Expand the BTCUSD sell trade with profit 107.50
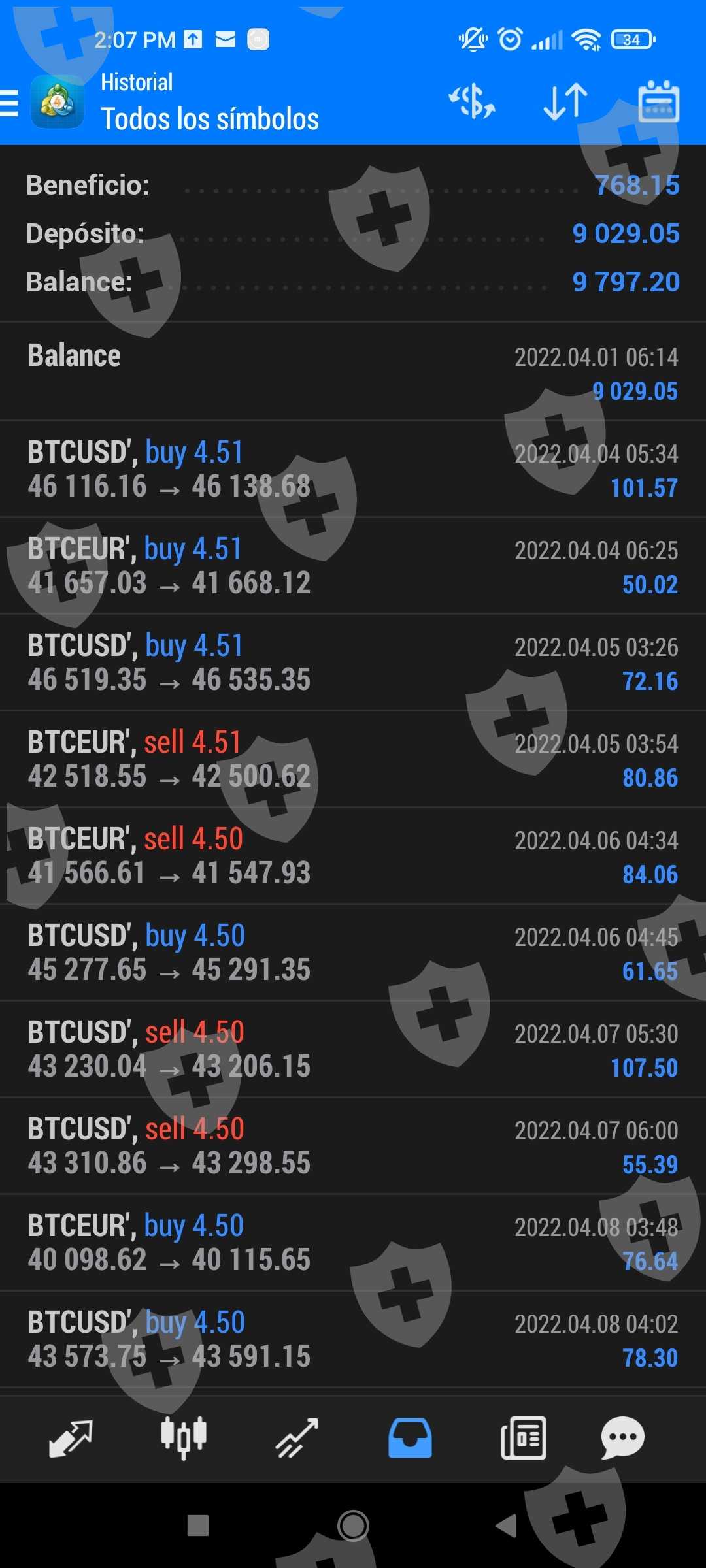706x1568 pixels. (x=353, y=1049)
